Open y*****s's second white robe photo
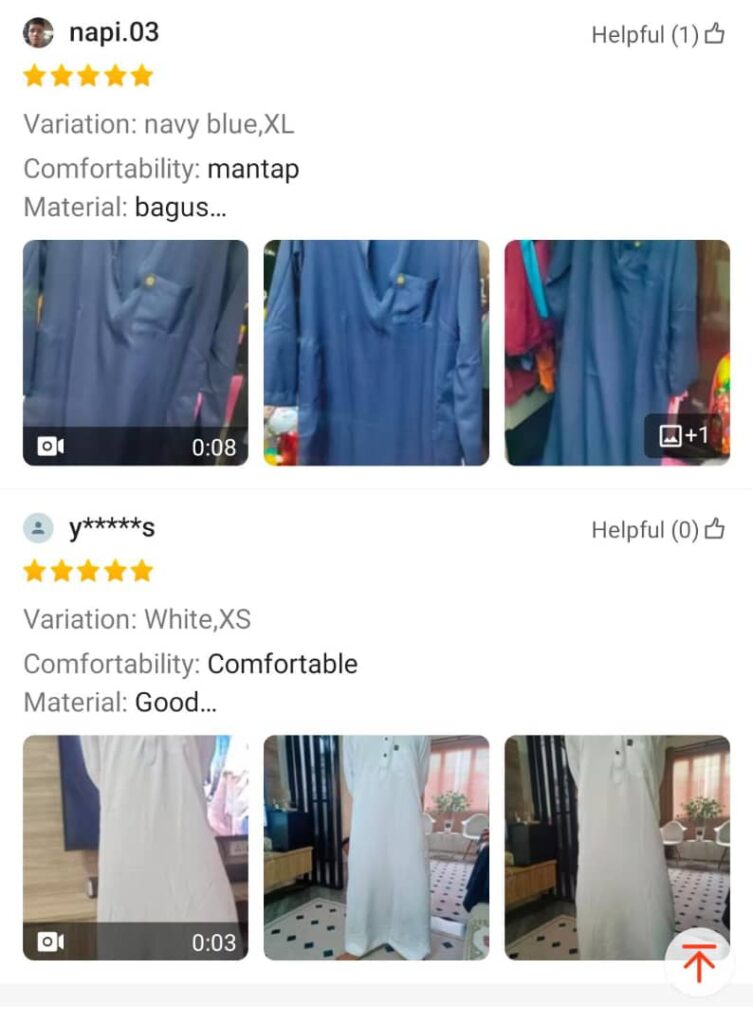The width and height of the screenshot is (753, 1024). coord(376,848)
